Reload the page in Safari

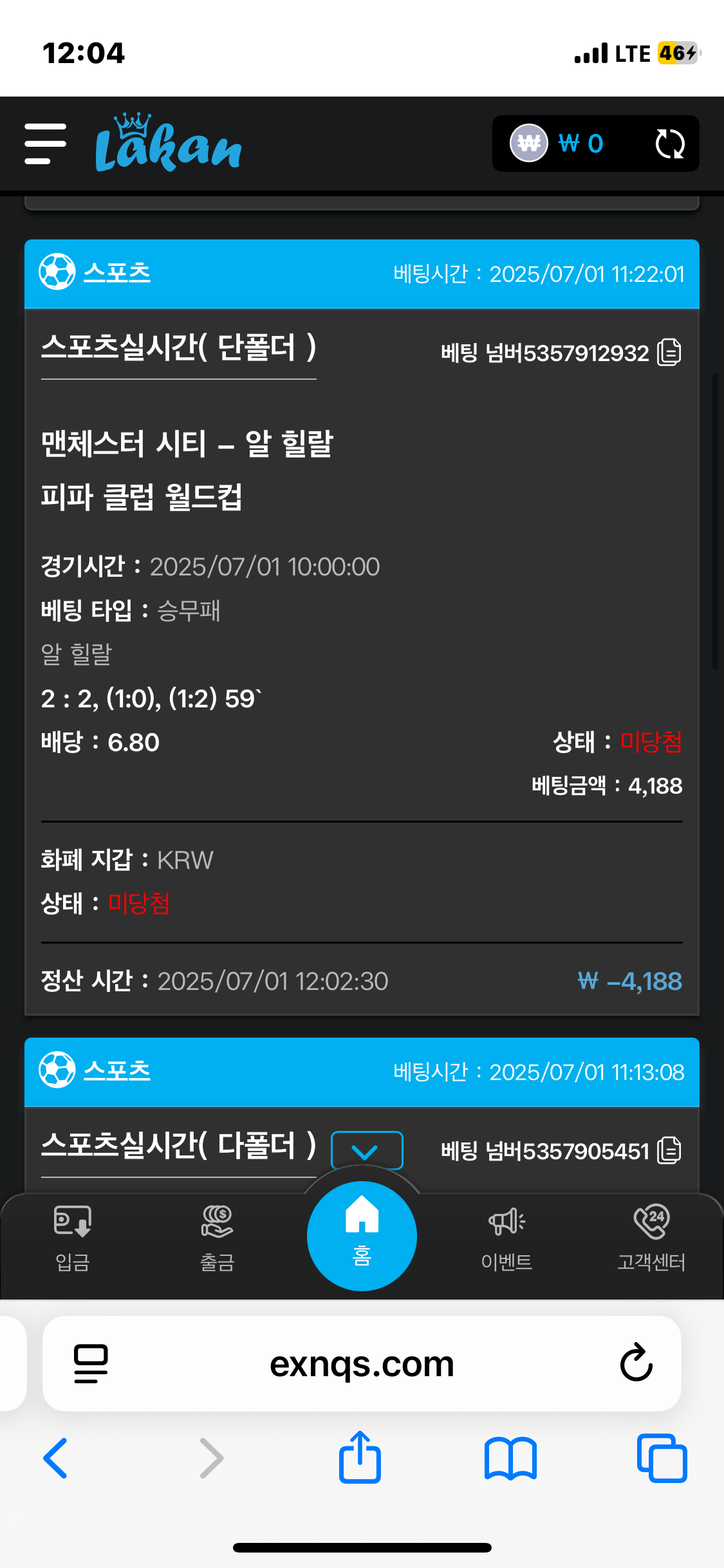point(636,1363)
